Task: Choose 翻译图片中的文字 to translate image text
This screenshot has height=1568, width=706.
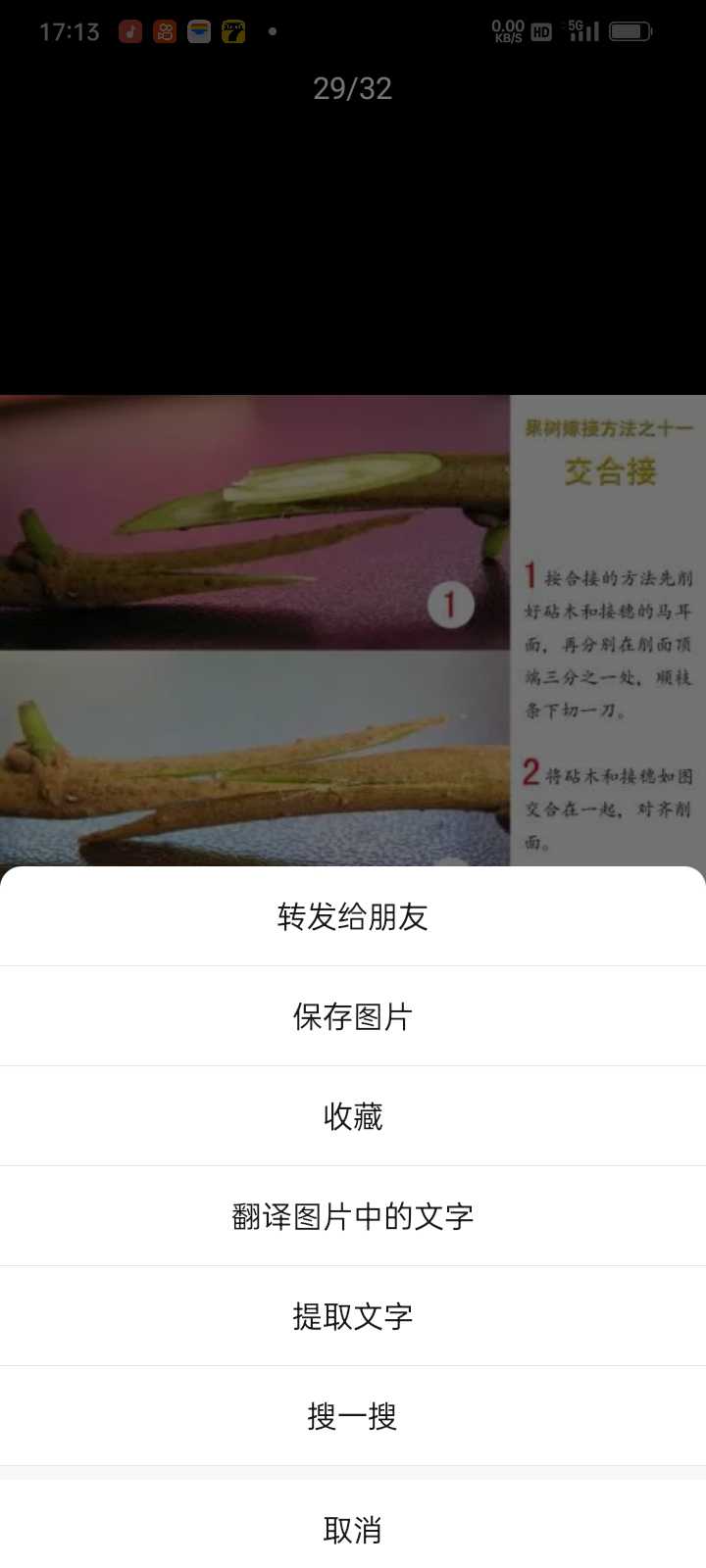Action: tap(353, 1216)
